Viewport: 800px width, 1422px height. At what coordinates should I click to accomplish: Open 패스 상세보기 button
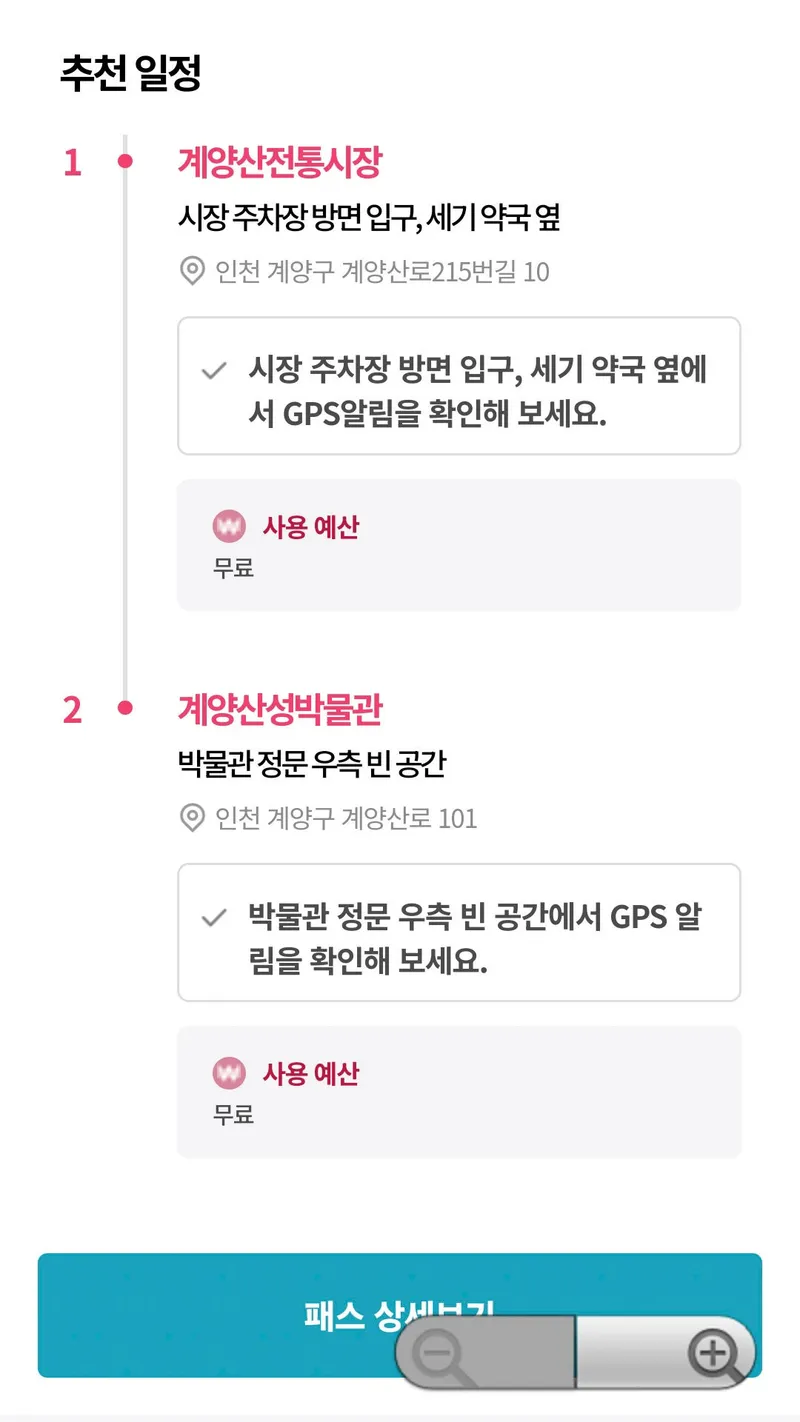(x=220, y=1314)
